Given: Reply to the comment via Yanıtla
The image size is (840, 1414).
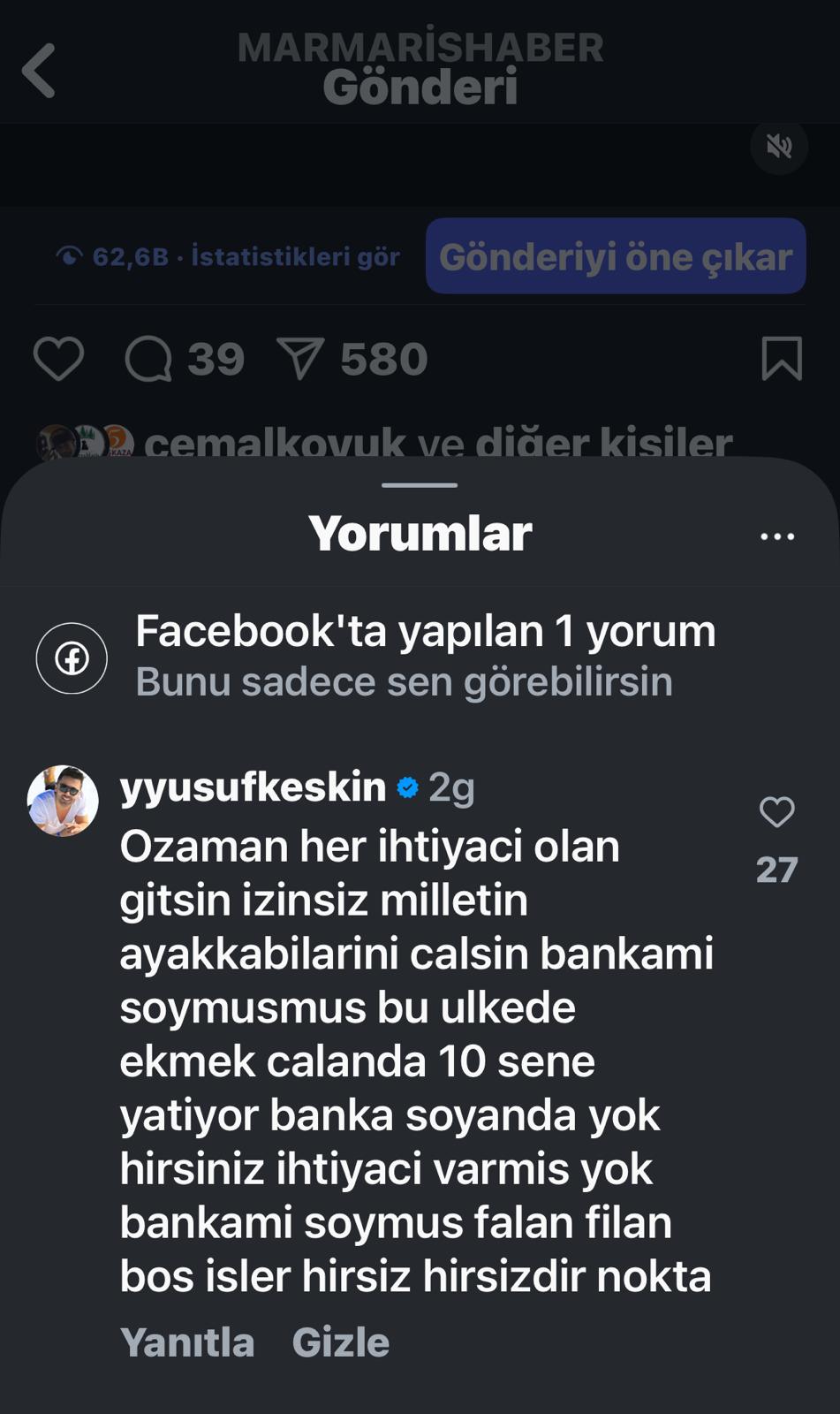Looking at the screenshot, I should [188, 1342].
